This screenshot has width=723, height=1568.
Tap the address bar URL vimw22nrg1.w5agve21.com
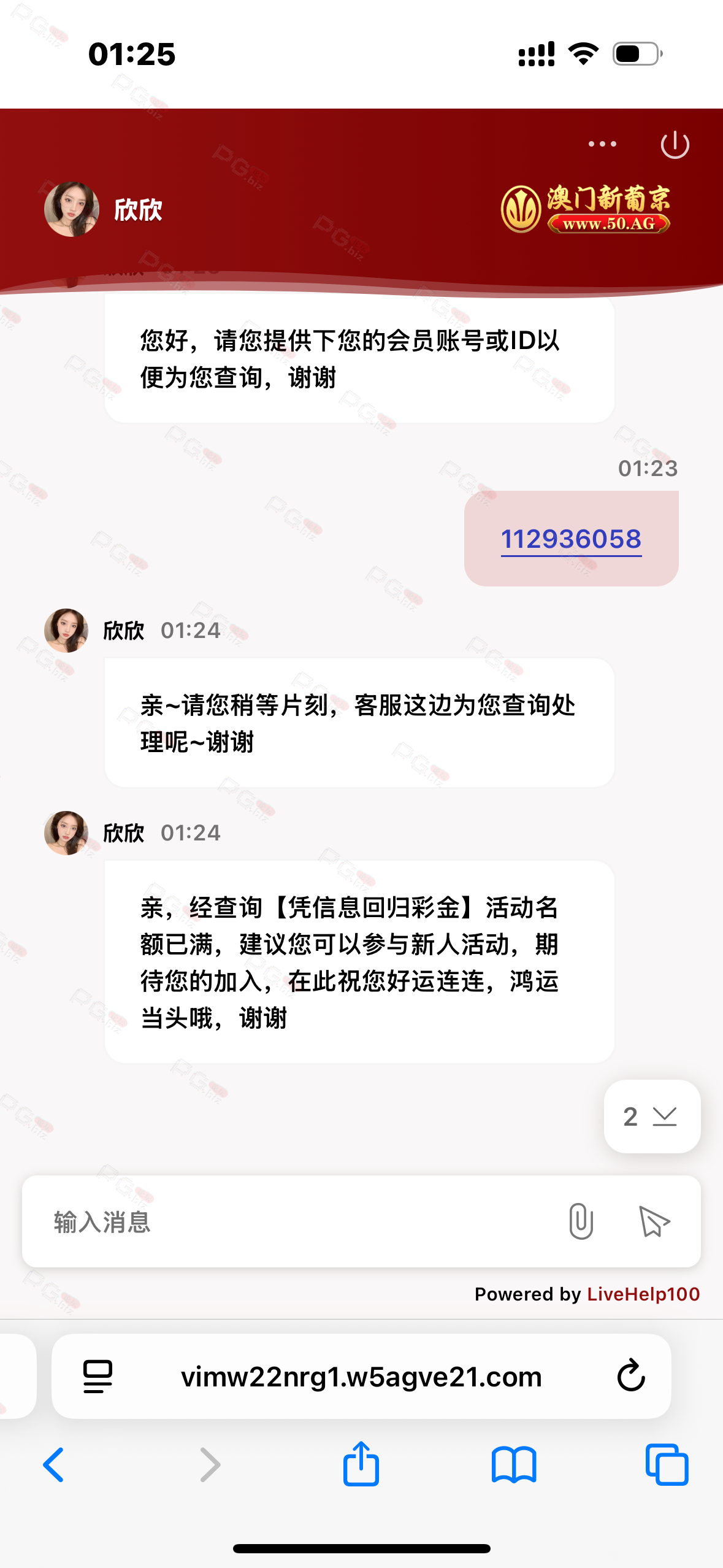[361, 1377]
